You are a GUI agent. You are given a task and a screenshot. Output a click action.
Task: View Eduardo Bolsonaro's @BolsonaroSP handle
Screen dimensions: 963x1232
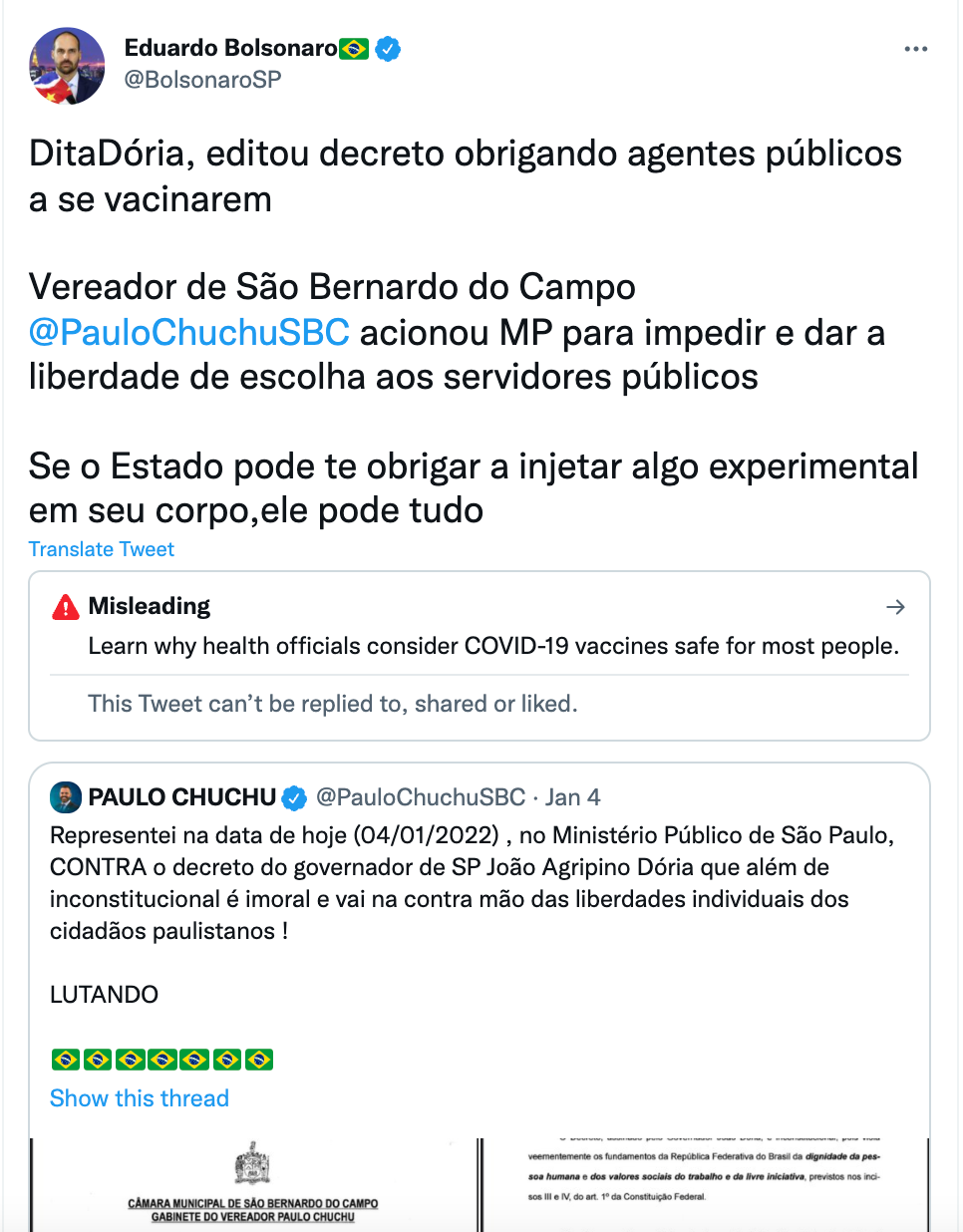pos(202,80)
